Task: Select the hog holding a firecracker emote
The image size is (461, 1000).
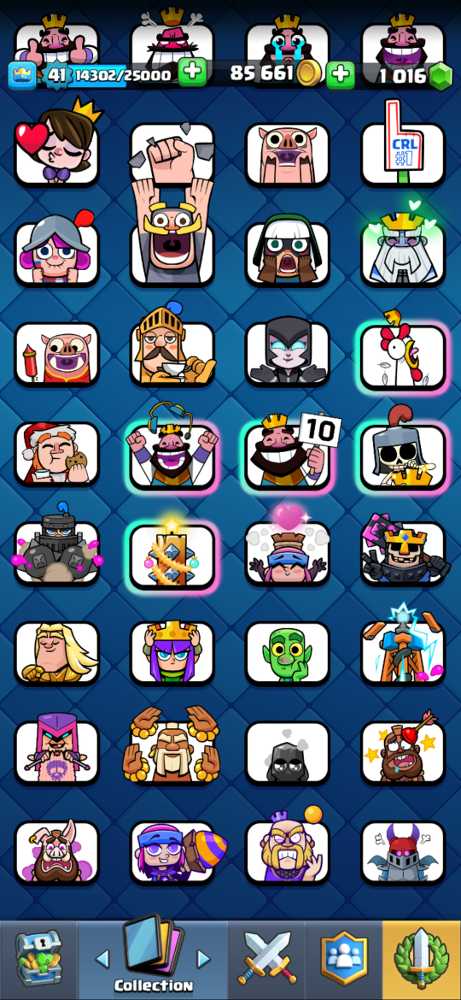Action: pyautogui.click(x=57, y=353)
